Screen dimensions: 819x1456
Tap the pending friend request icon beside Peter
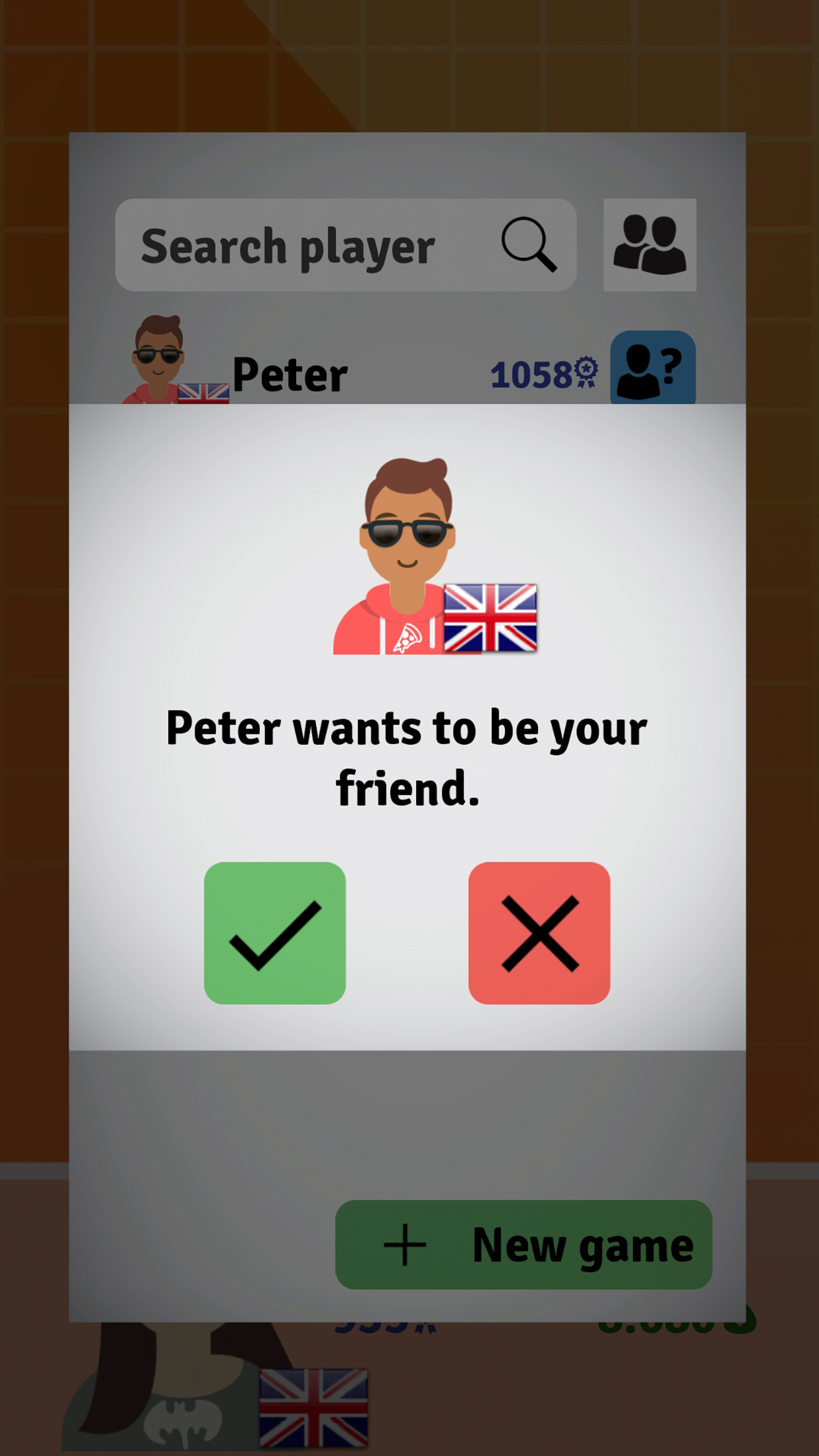pos(652,367)
